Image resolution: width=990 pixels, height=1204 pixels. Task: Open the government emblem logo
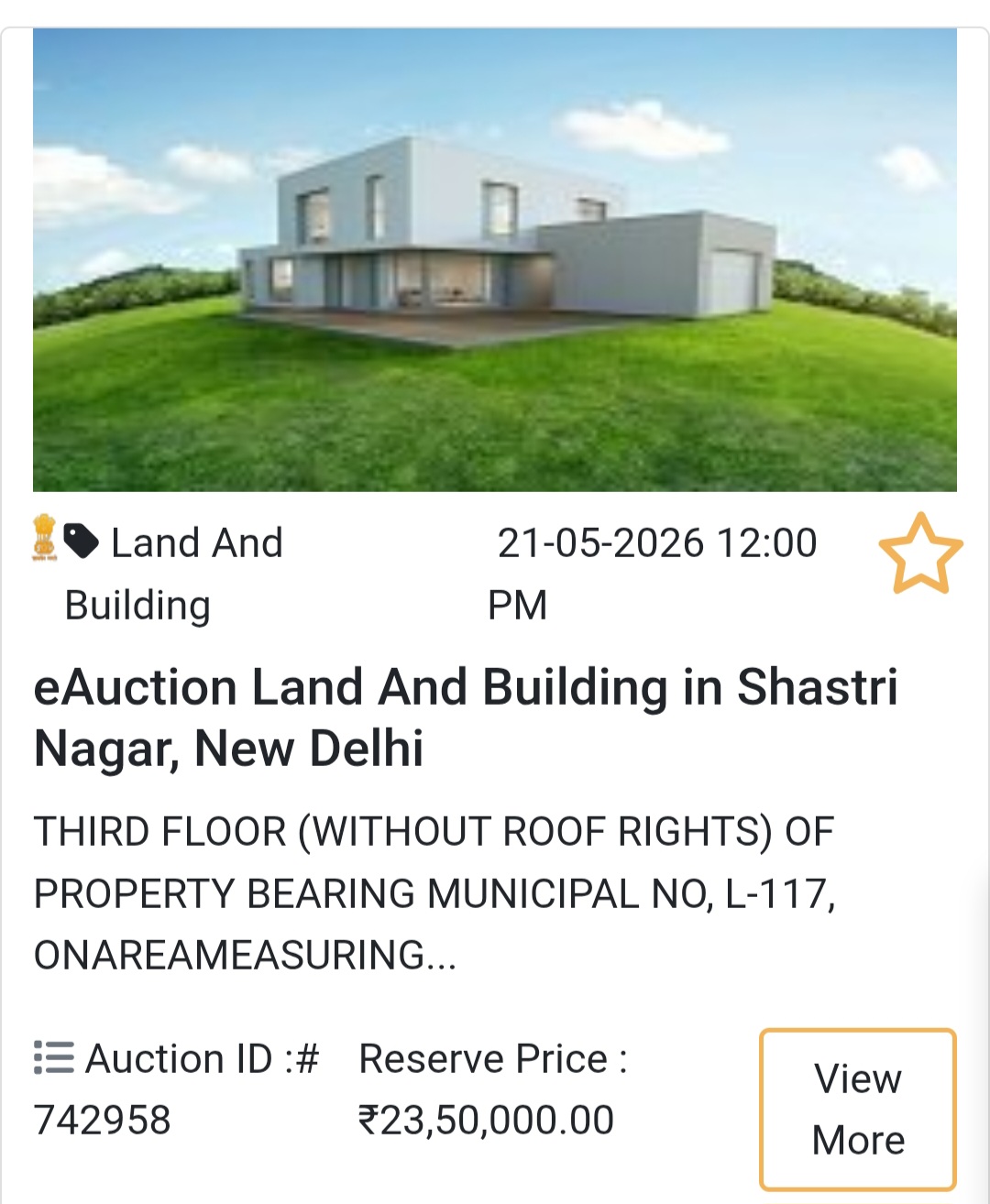tap(43, 541)
